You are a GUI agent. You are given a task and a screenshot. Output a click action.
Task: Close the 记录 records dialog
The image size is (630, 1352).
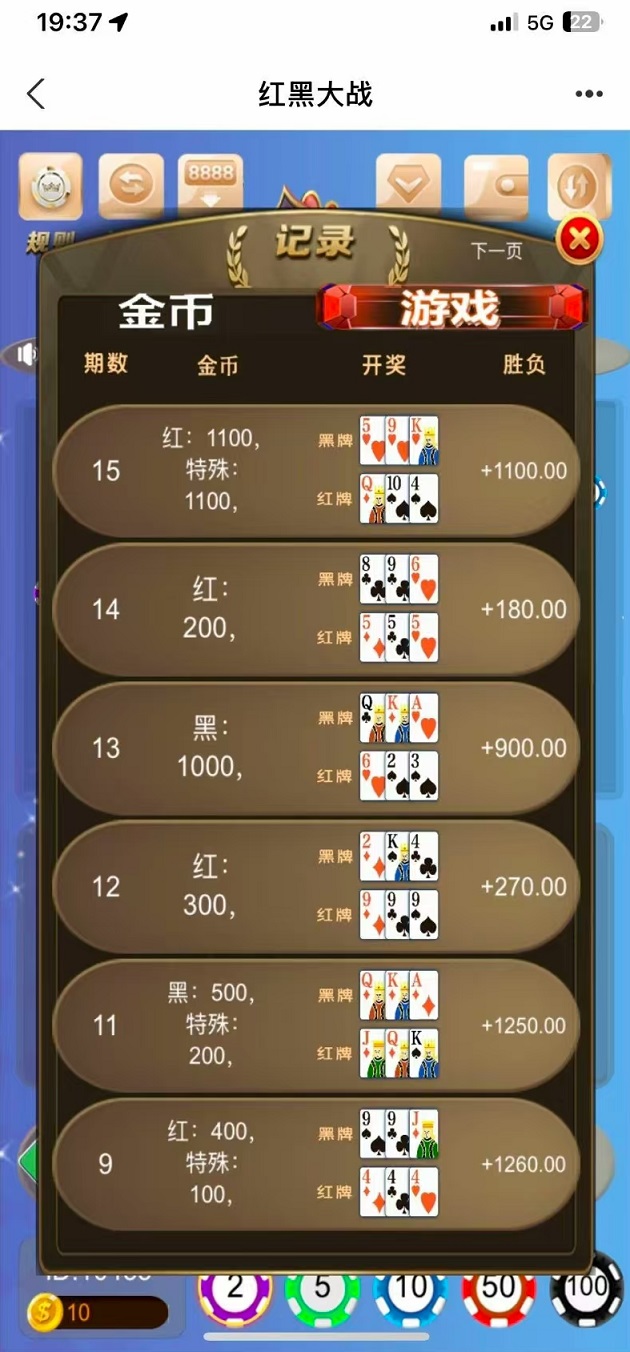pos(579,240)
